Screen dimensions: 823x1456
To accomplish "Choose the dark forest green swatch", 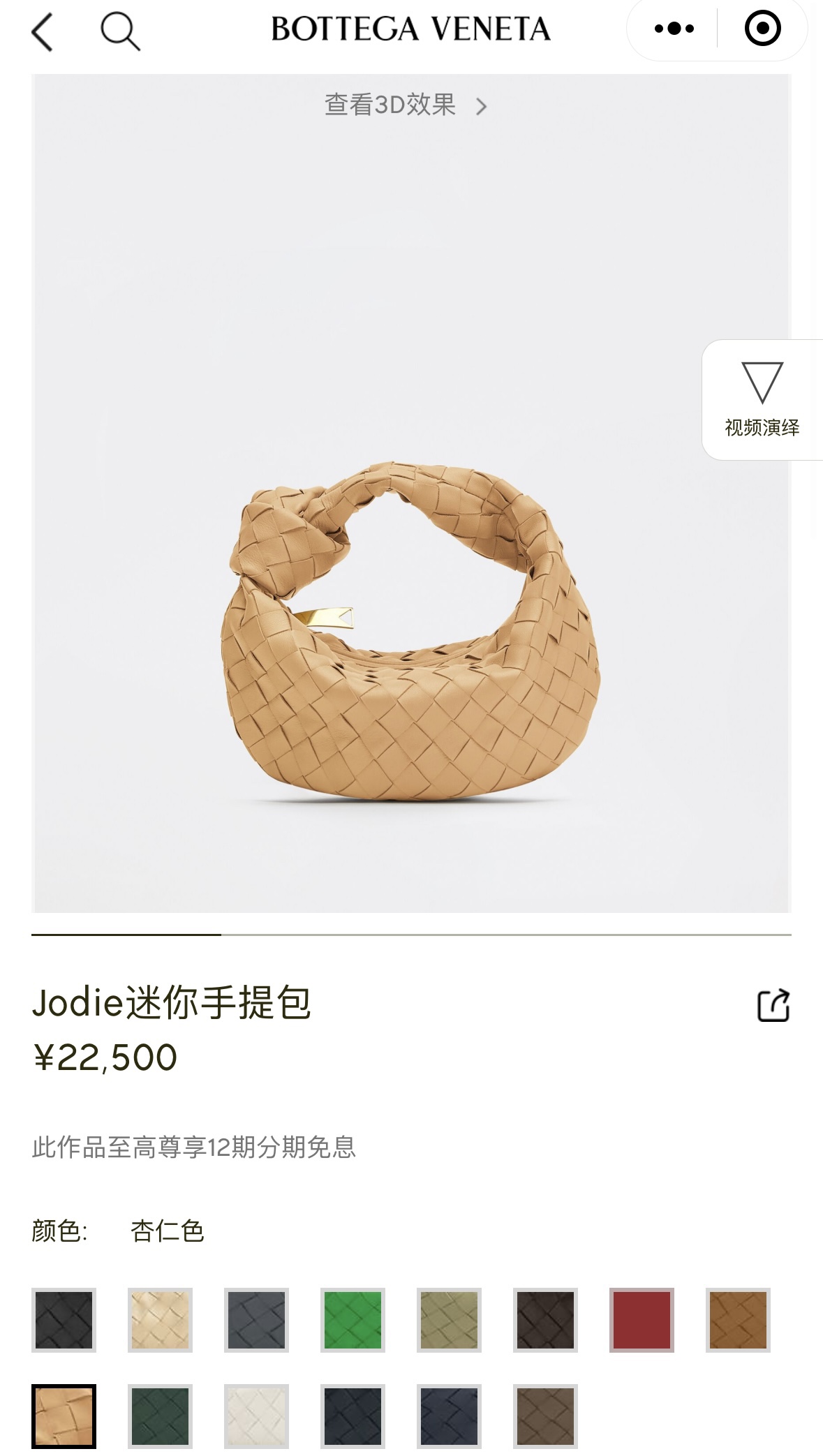I will 160,1416.
